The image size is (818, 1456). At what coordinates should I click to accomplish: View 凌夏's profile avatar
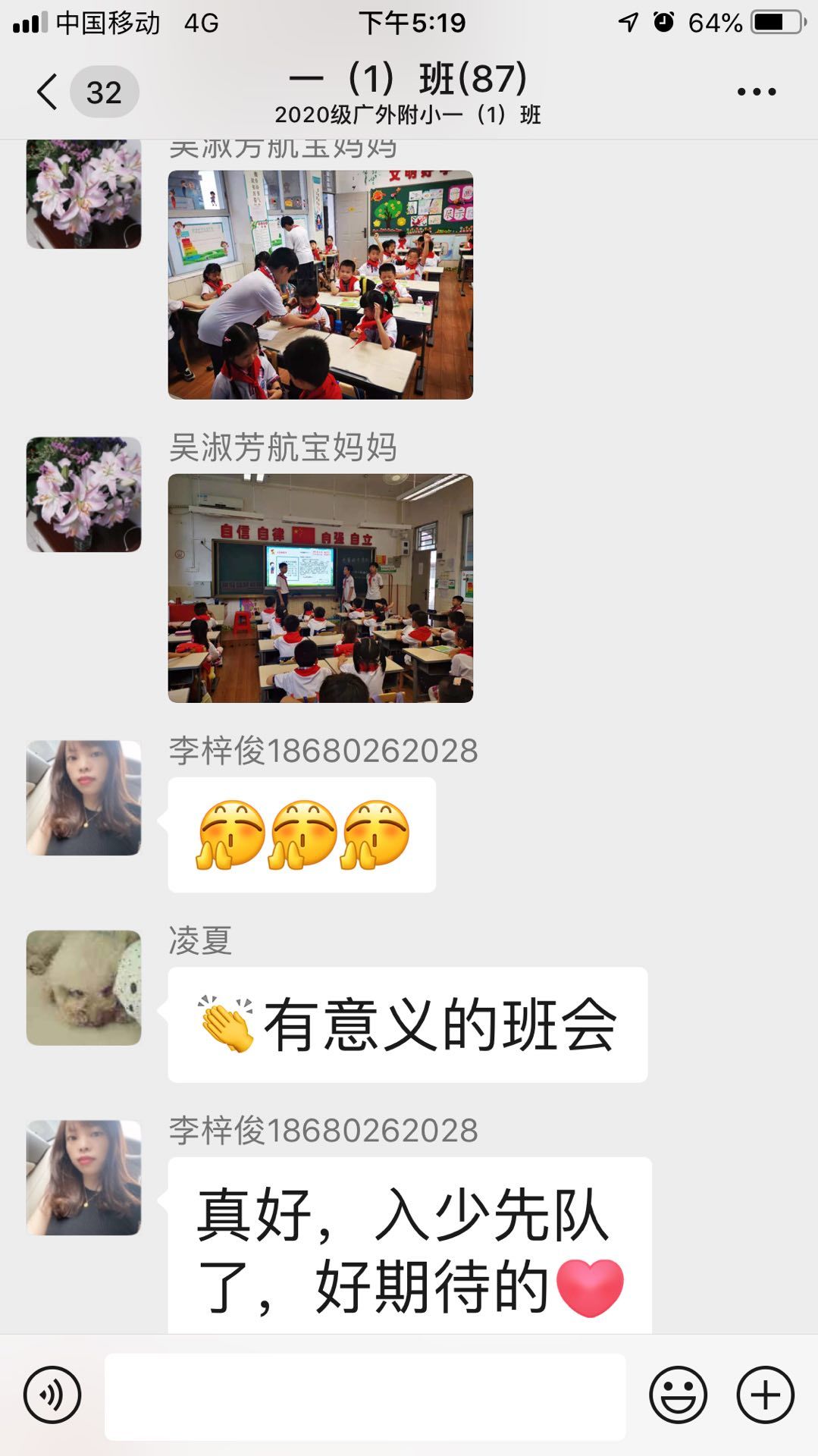(x=83, y=987)
